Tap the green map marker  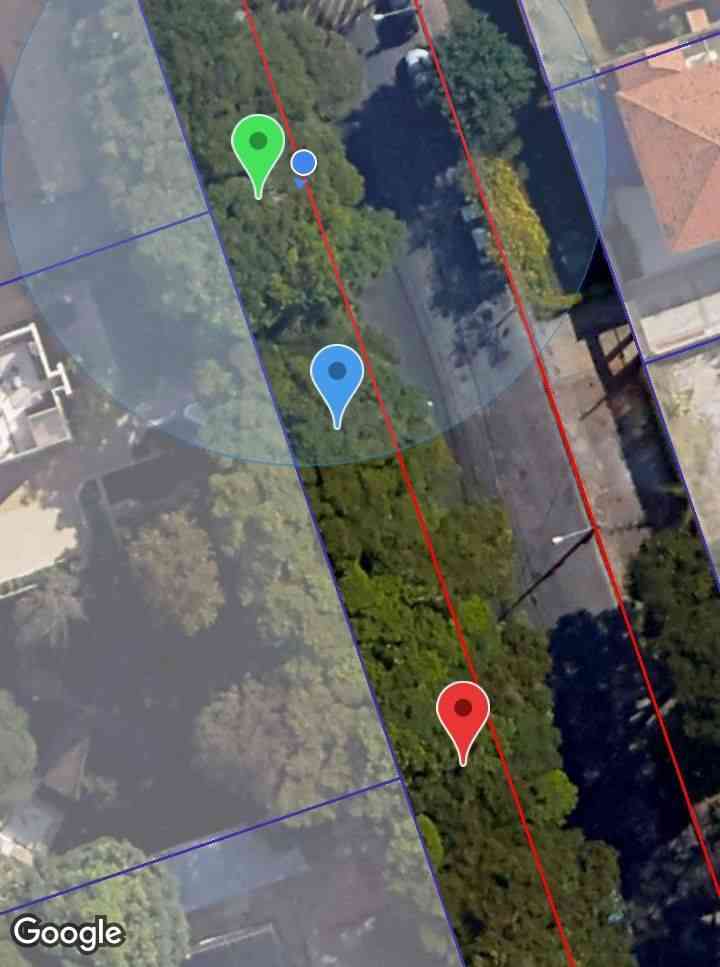(258, 148)
